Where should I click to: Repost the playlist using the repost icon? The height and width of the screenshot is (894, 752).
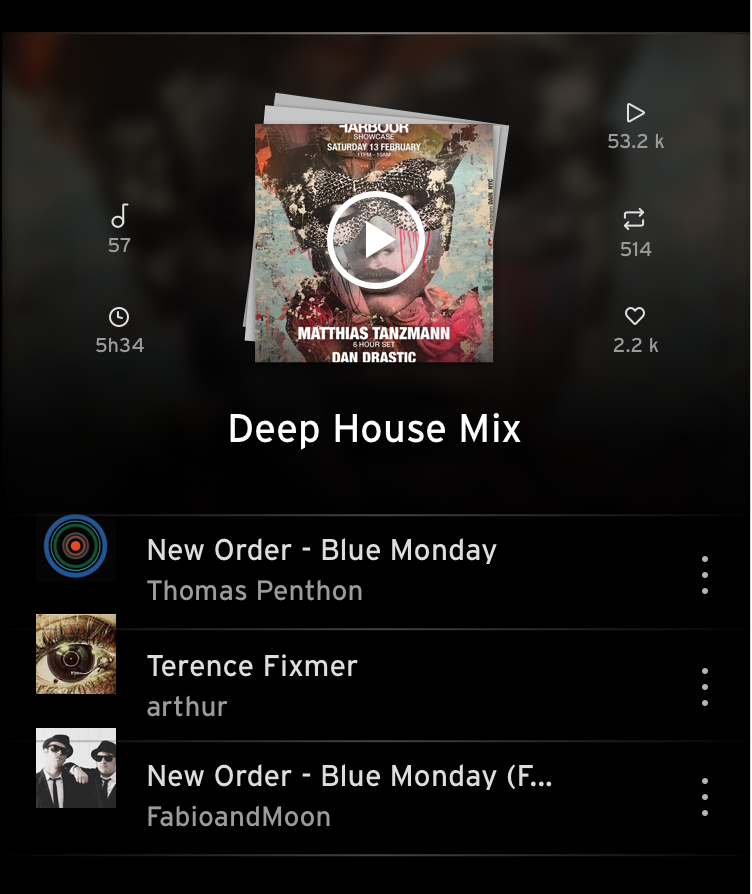[635, 219]
